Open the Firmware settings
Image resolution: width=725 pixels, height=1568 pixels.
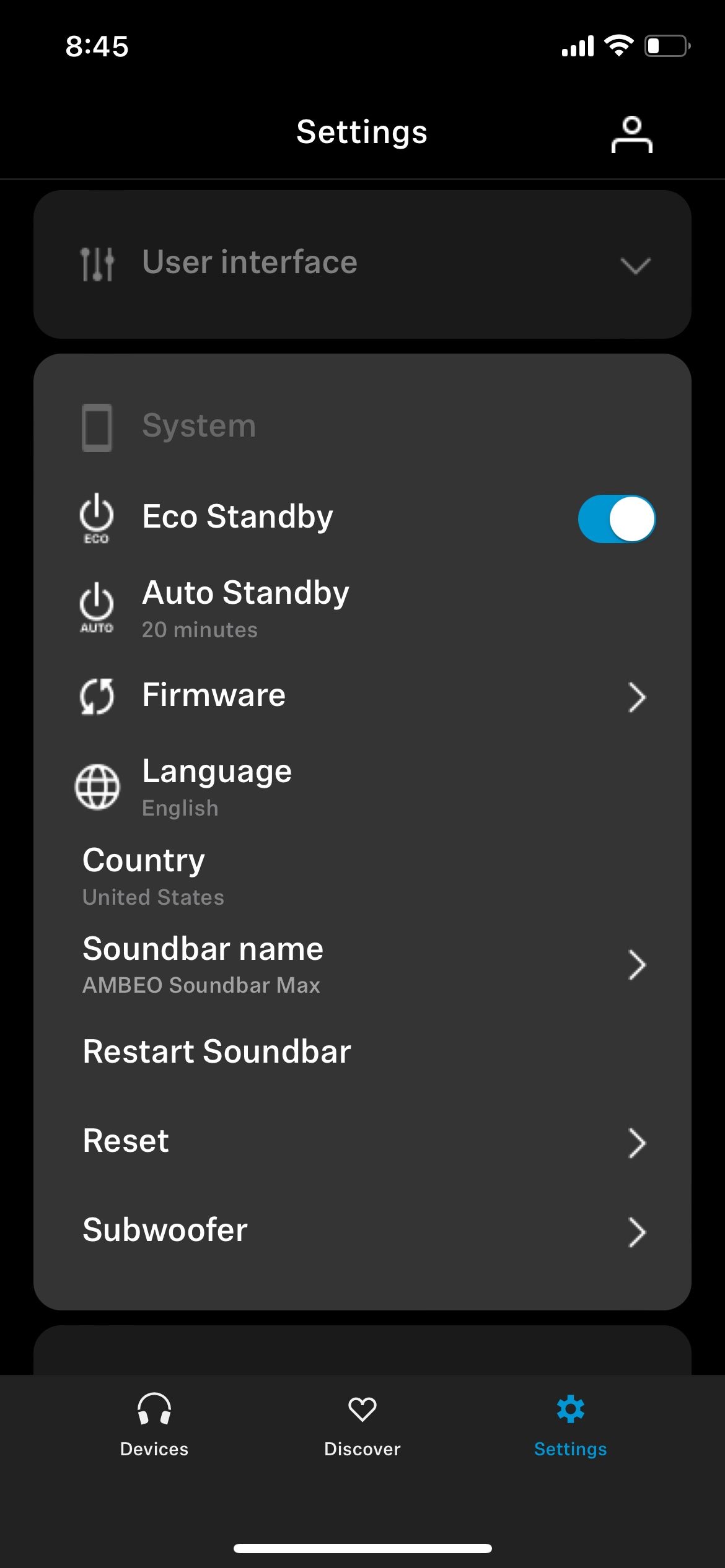[362, 696]
